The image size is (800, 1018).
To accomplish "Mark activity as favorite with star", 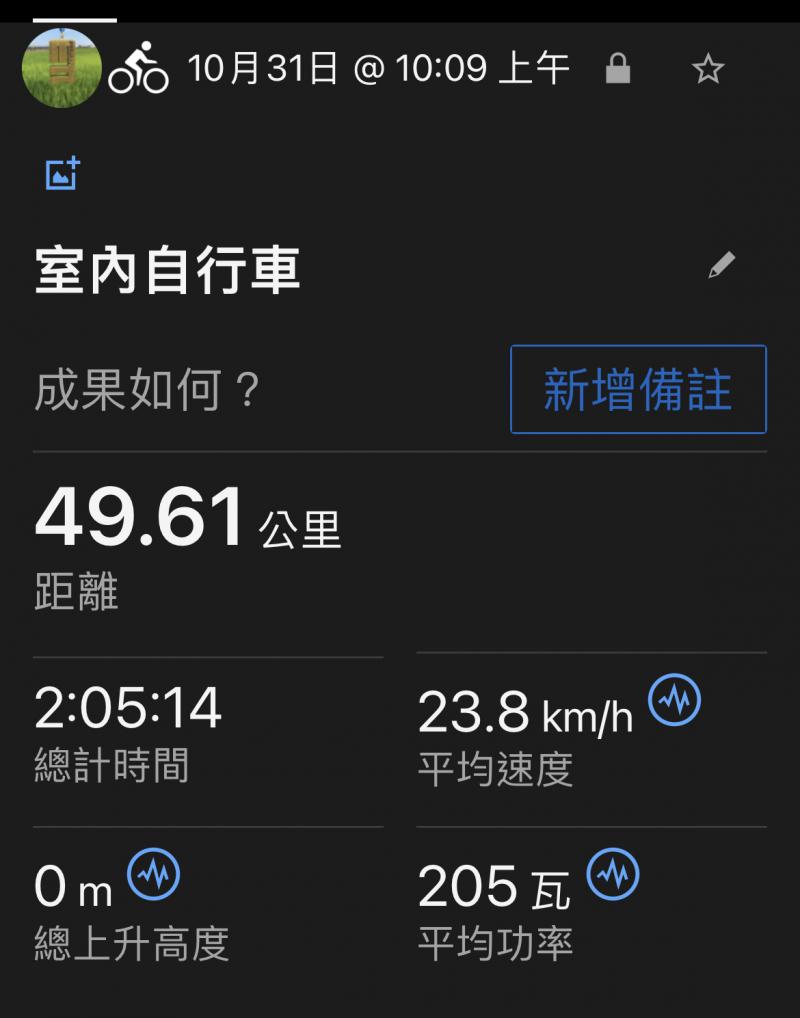I will (x=708, y=70).
